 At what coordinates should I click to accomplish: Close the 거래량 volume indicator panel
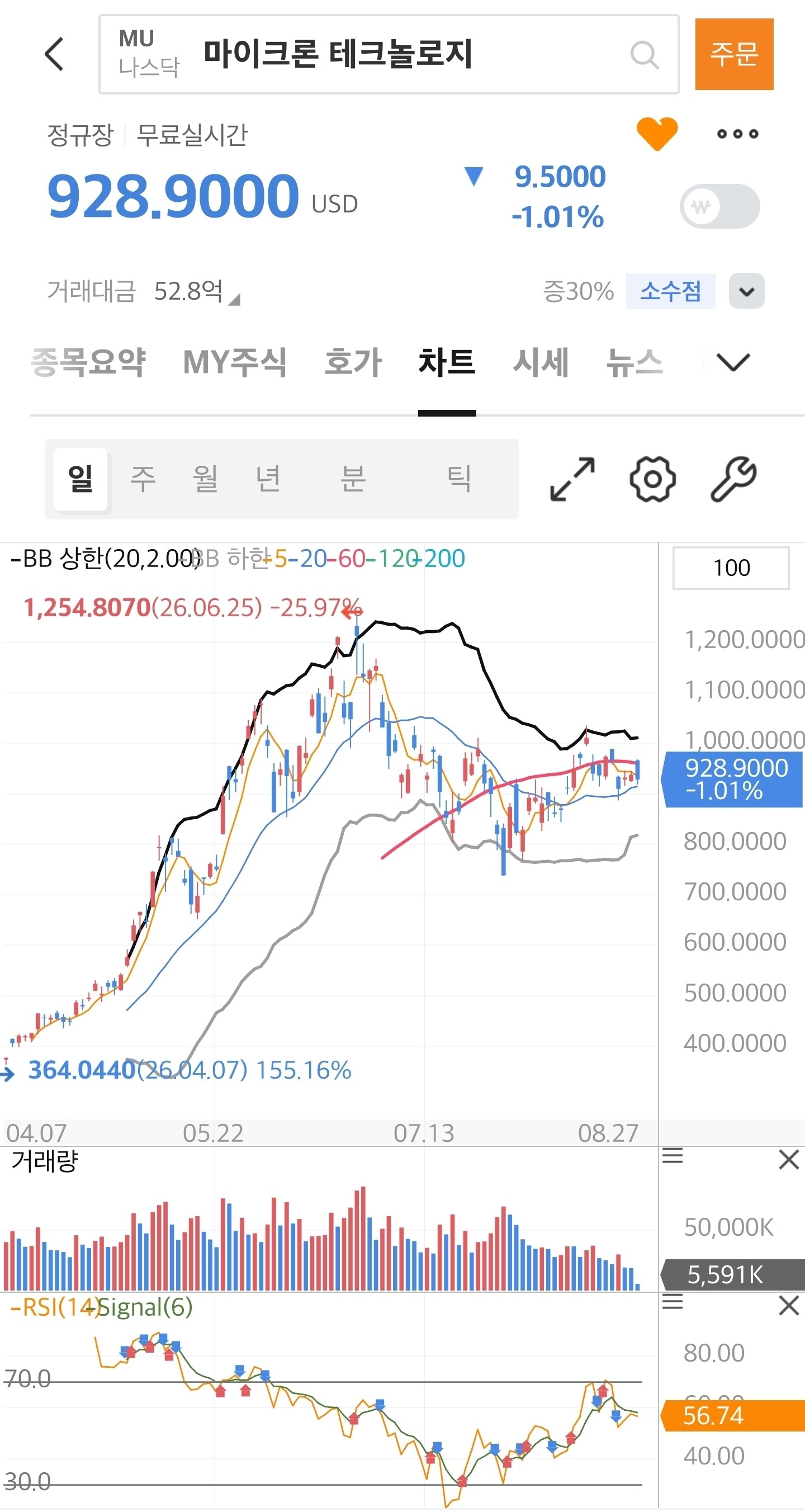click(x=789, y=1160)
